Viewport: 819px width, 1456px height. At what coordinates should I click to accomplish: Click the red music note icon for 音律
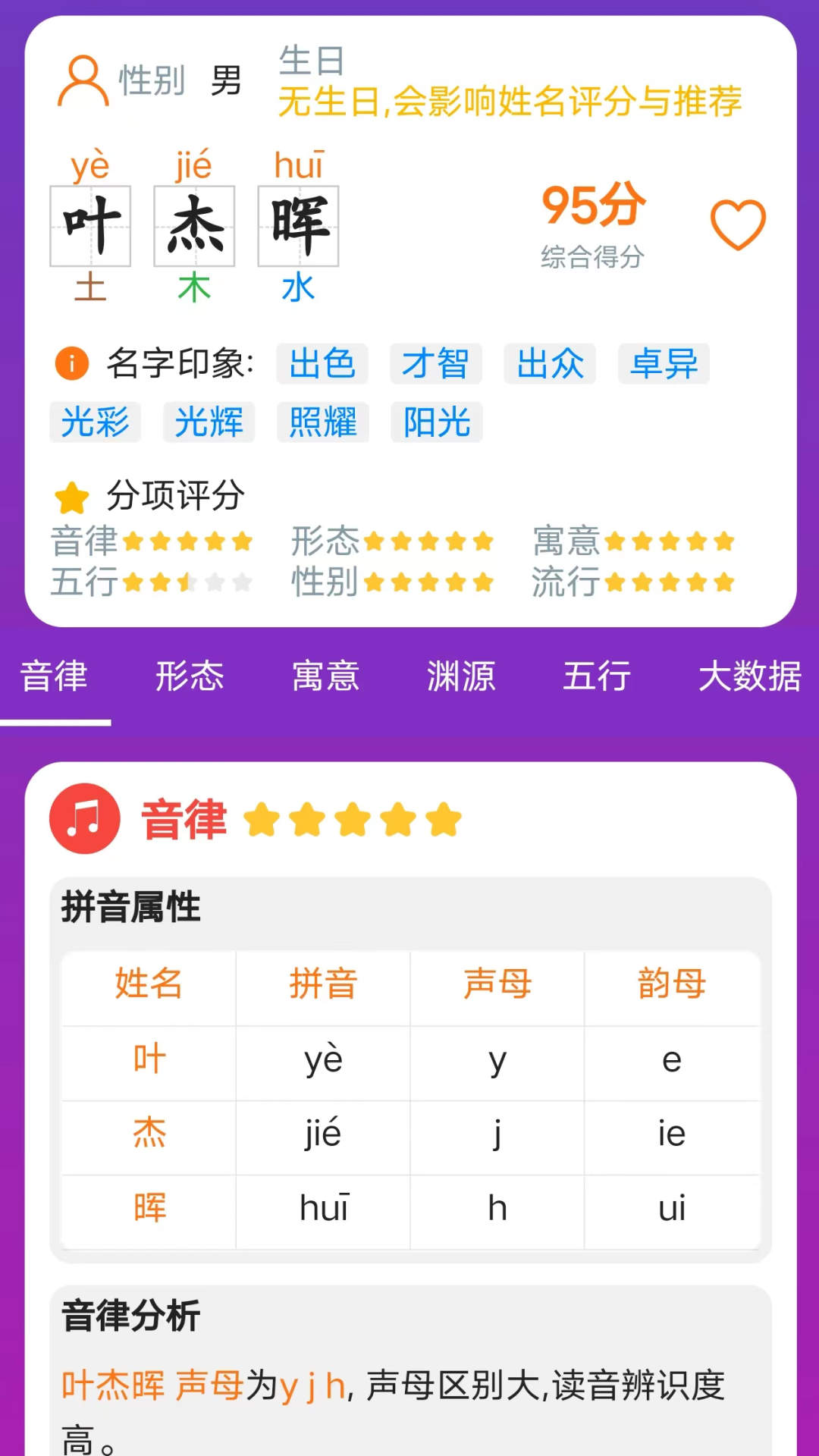[x=84, y=818]
